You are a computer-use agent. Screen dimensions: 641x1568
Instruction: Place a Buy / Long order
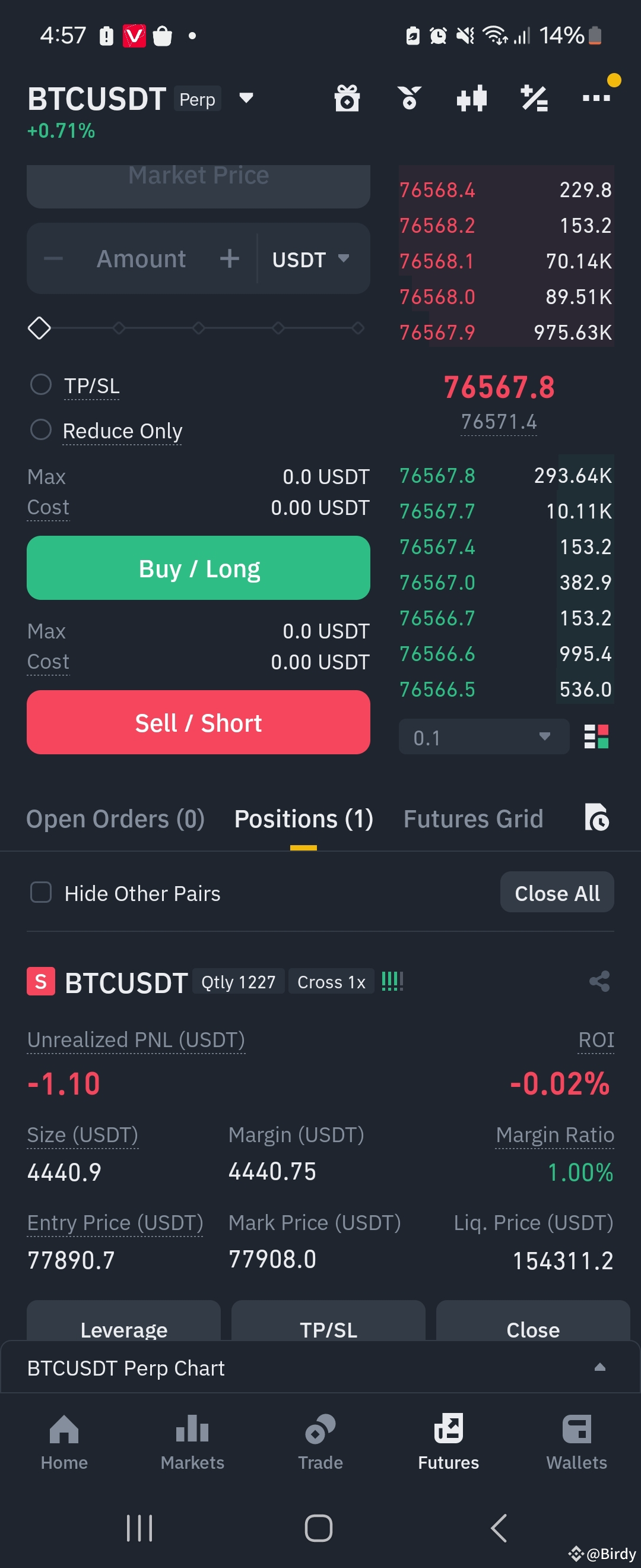tap(198, 568)
